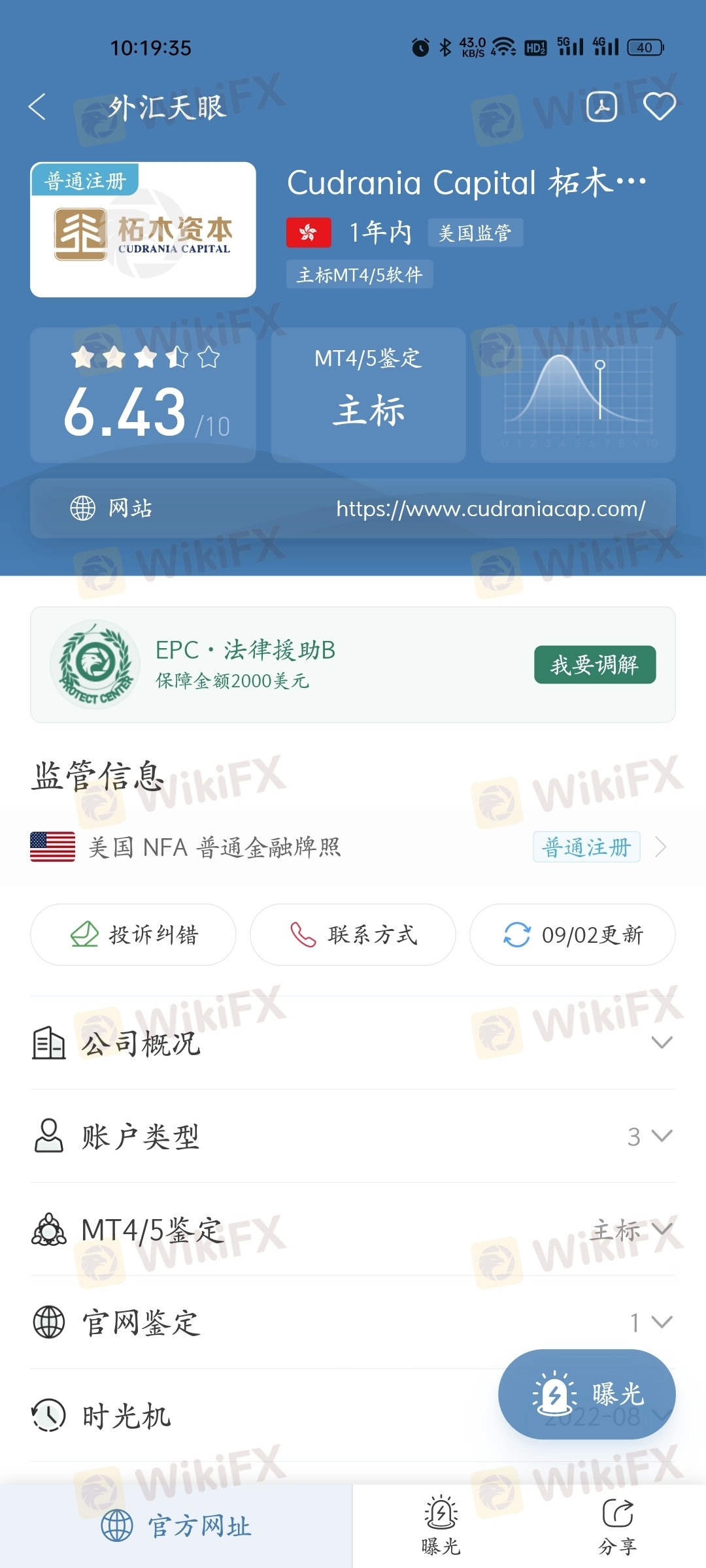
Task: Tap 我要调解 button
Action: 594,665
